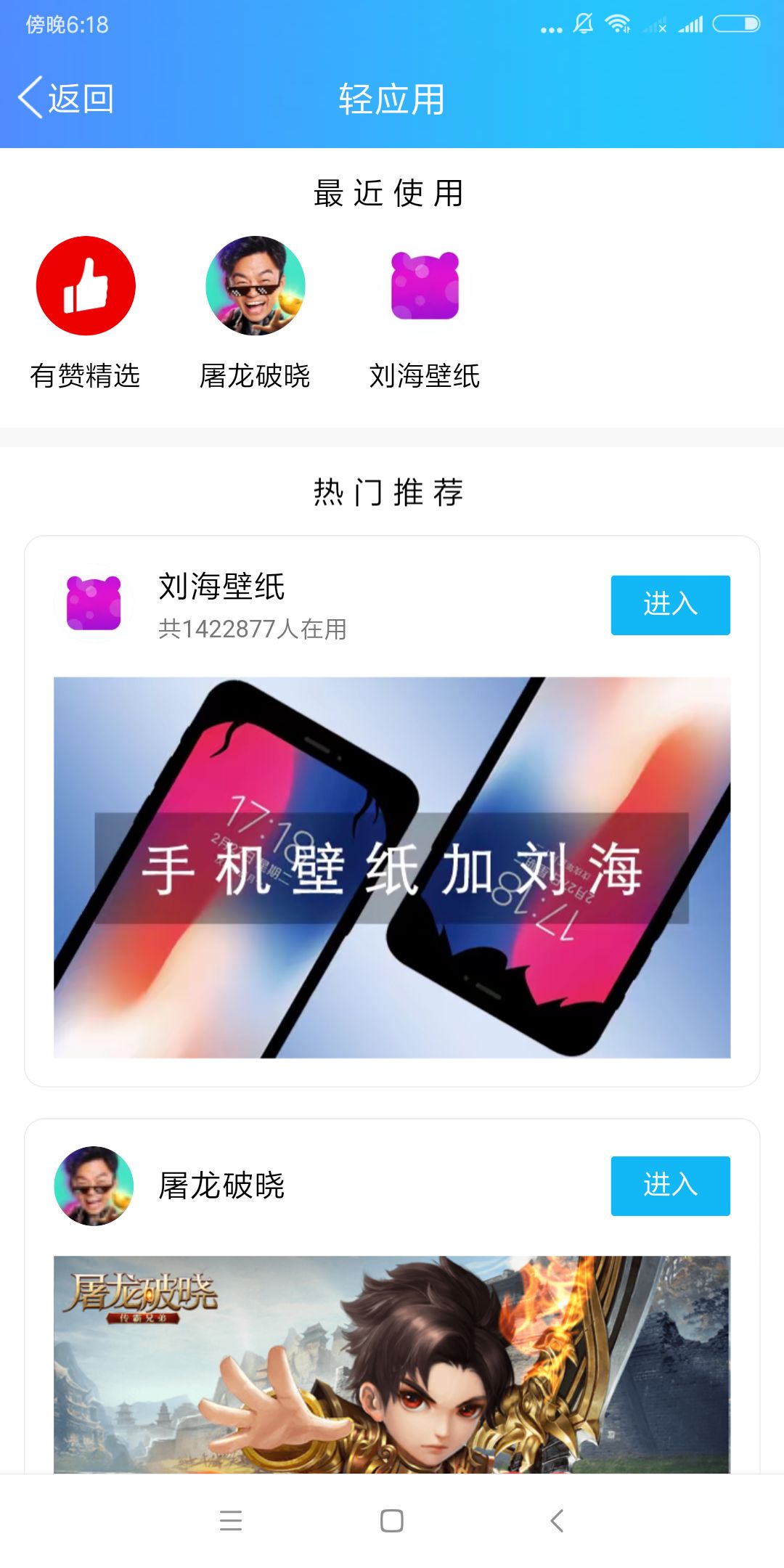
Task: Open 屠龙破晓 in the recently used section
Action: 255,286
